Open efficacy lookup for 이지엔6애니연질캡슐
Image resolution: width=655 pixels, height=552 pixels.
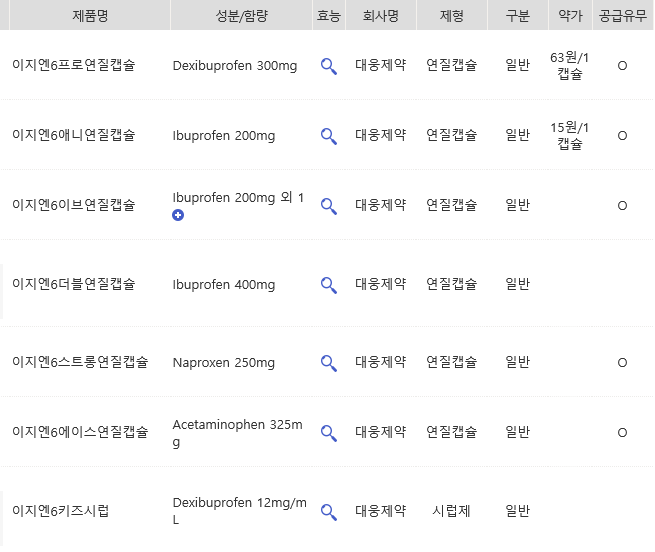click(328, 136)
